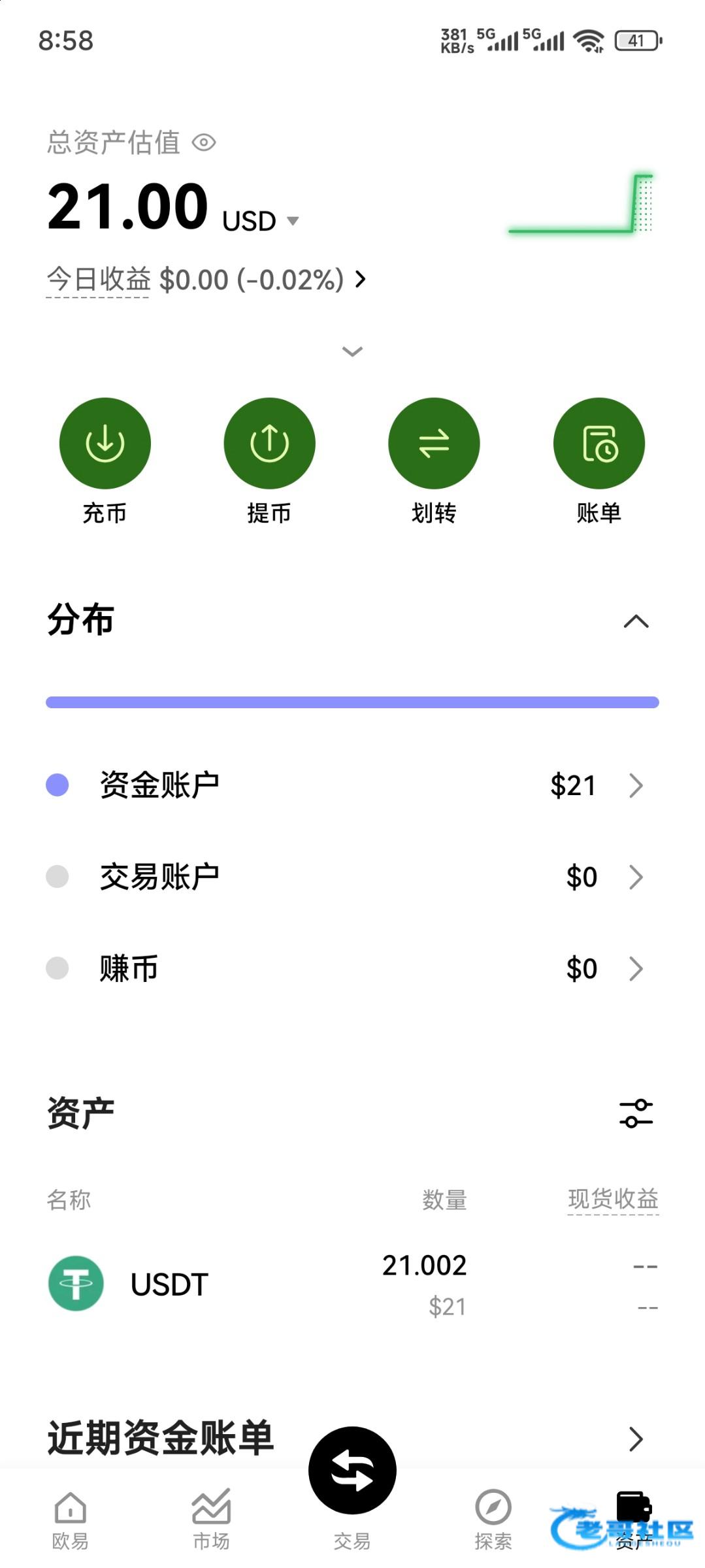
Task: Open the 账单 bills button
Action: (x=598, y=461)
